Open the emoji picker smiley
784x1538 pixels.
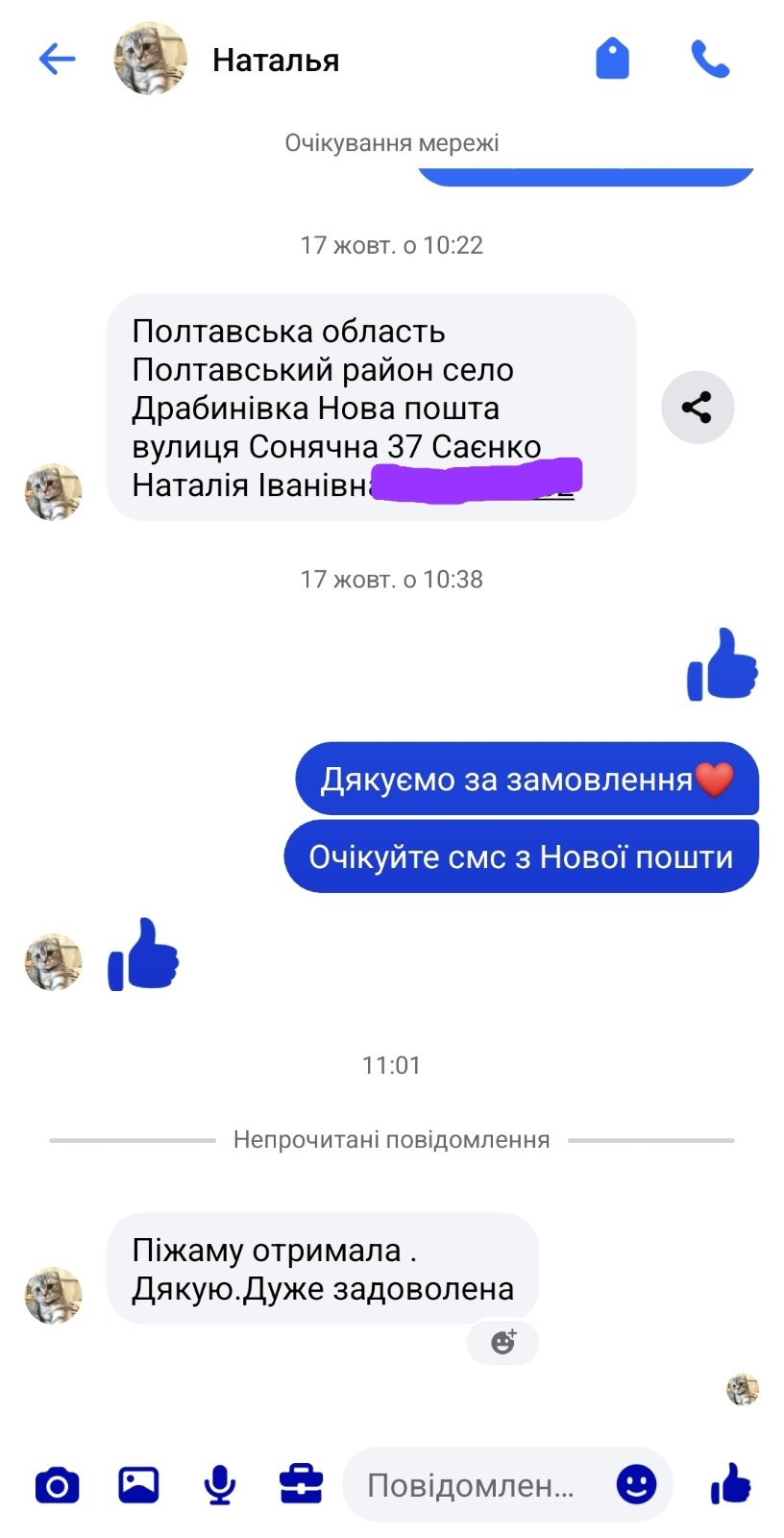point(636,1484)
